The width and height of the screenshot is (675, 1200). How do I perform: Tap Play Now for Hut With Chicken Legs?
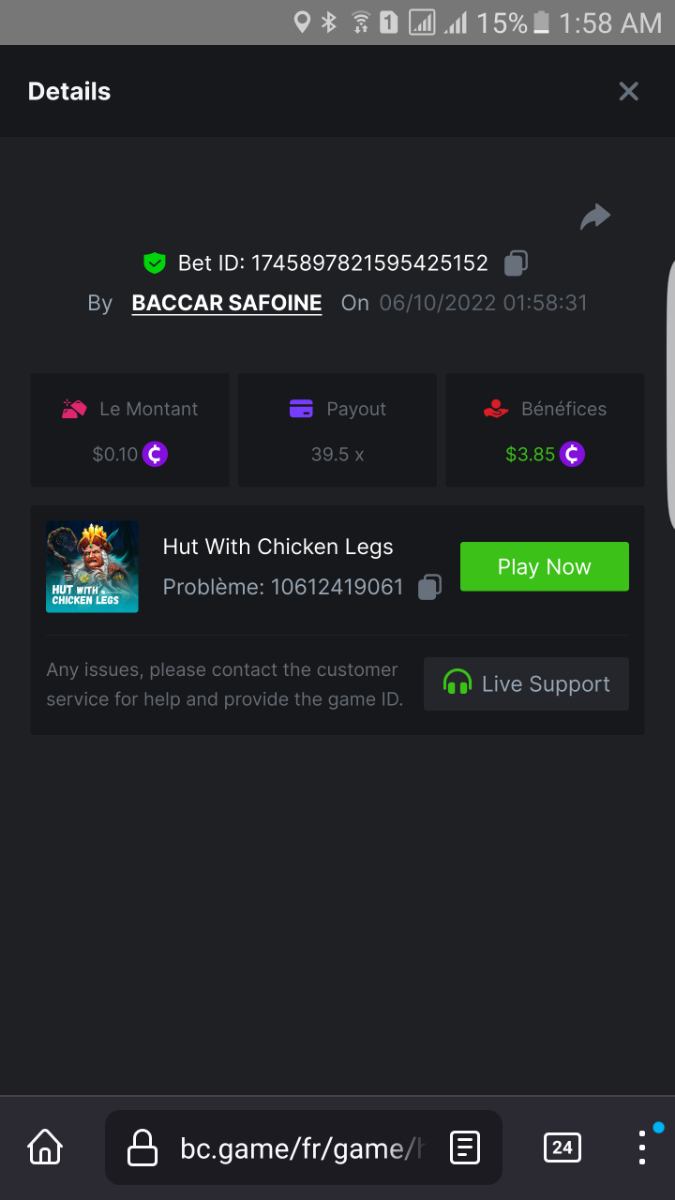(x=544, y=567)
